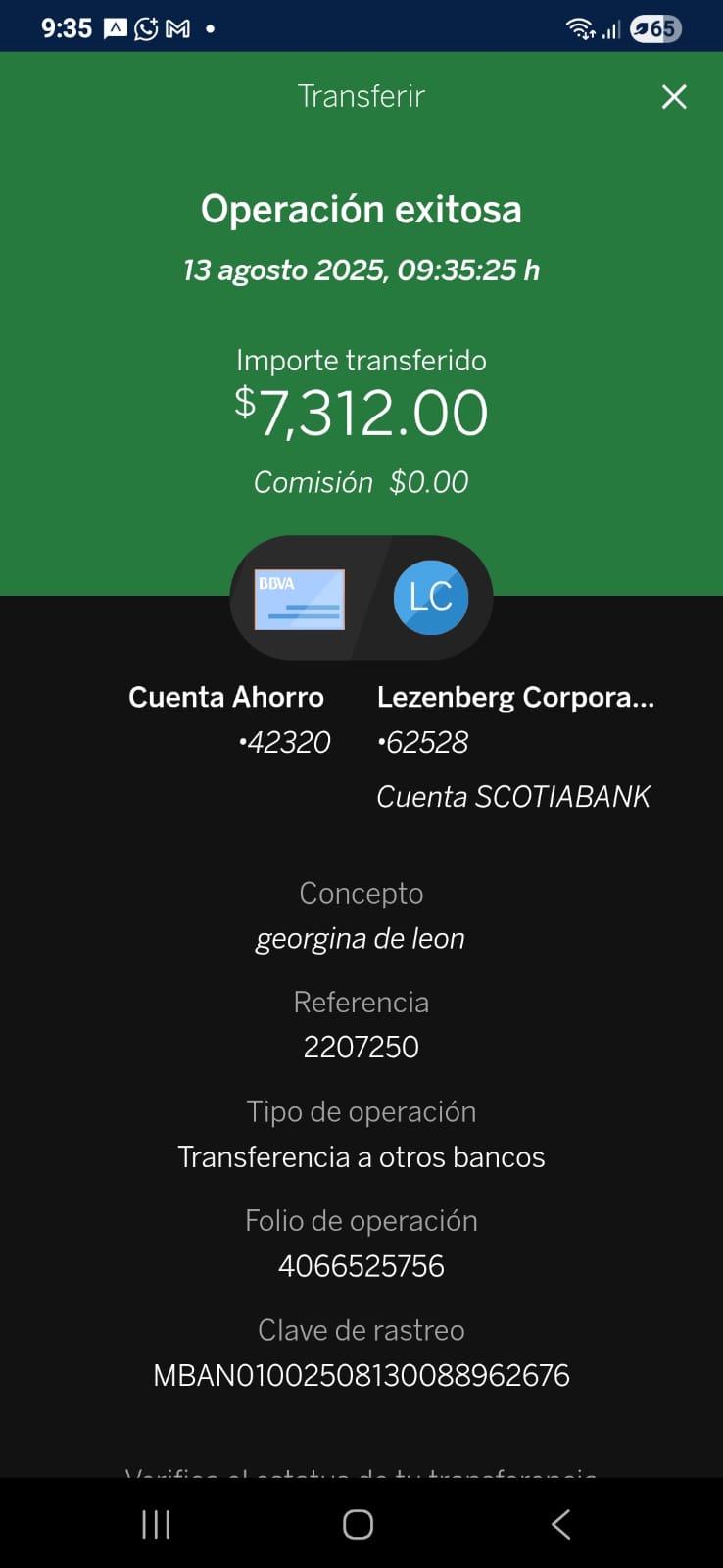Go to the home screen
This screenshot has height=1568, width=723.
pyautogui.click(x=359, y=1524)
